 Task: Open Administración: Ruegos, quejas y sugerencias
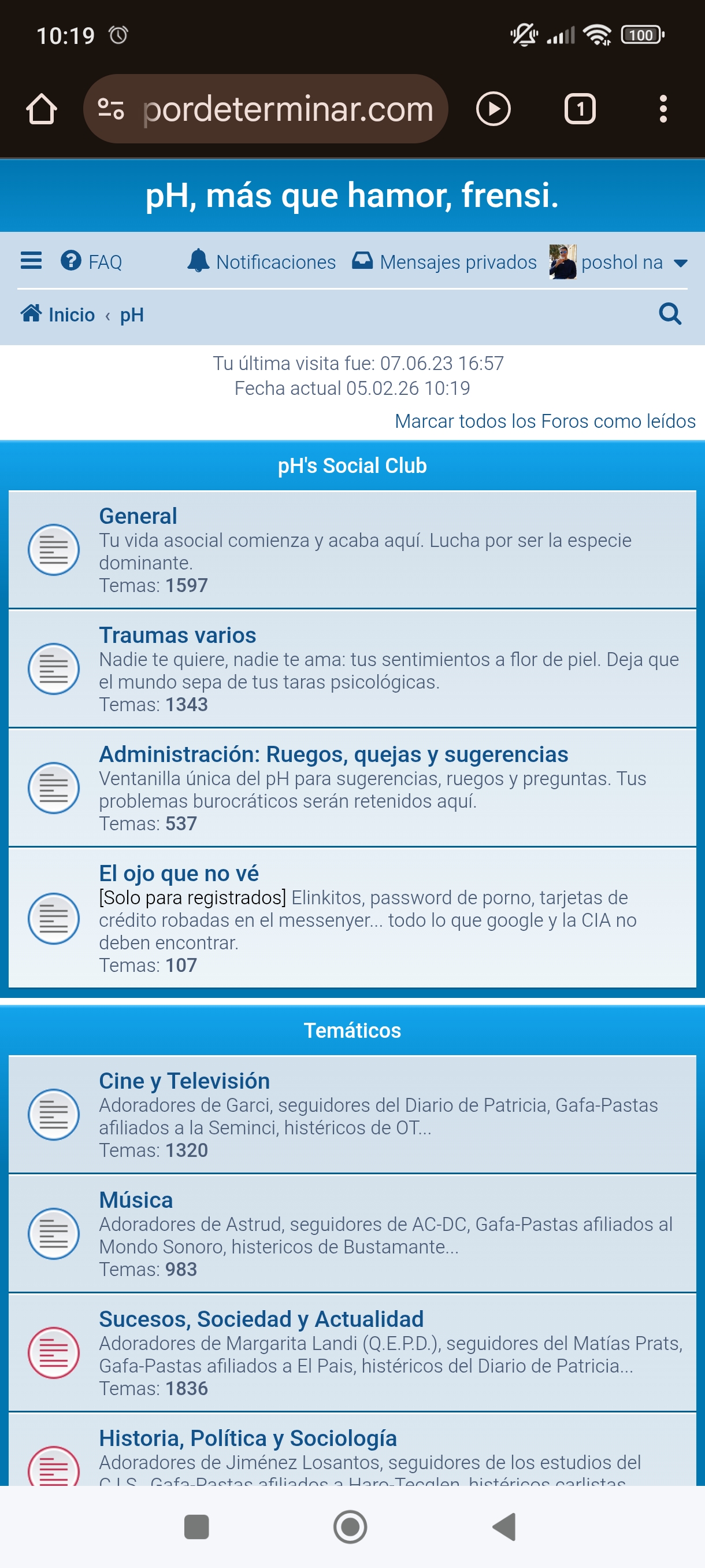click(333, 754)
